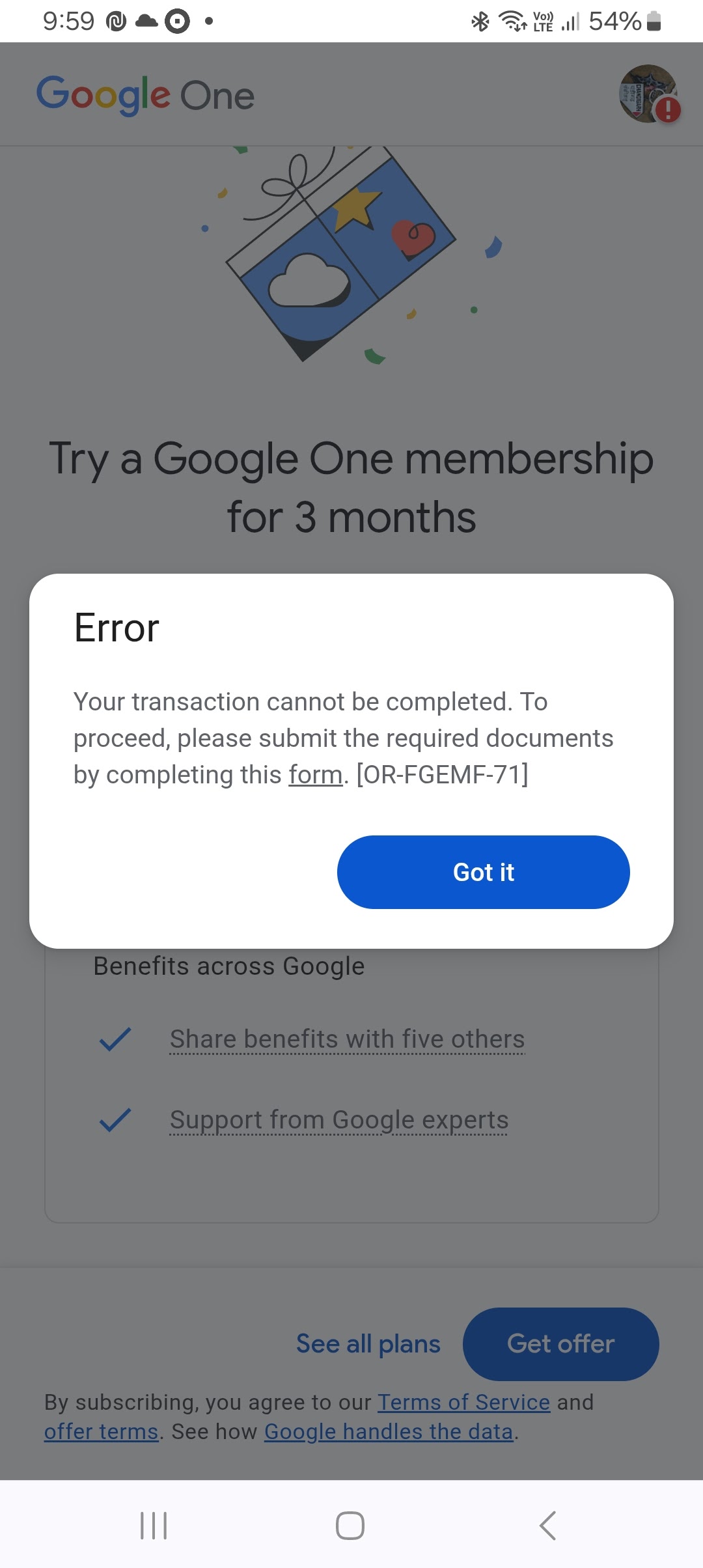Open recent apps from navigation bar
Screen dimensions: 703x1568
[x=154, y=1525]
